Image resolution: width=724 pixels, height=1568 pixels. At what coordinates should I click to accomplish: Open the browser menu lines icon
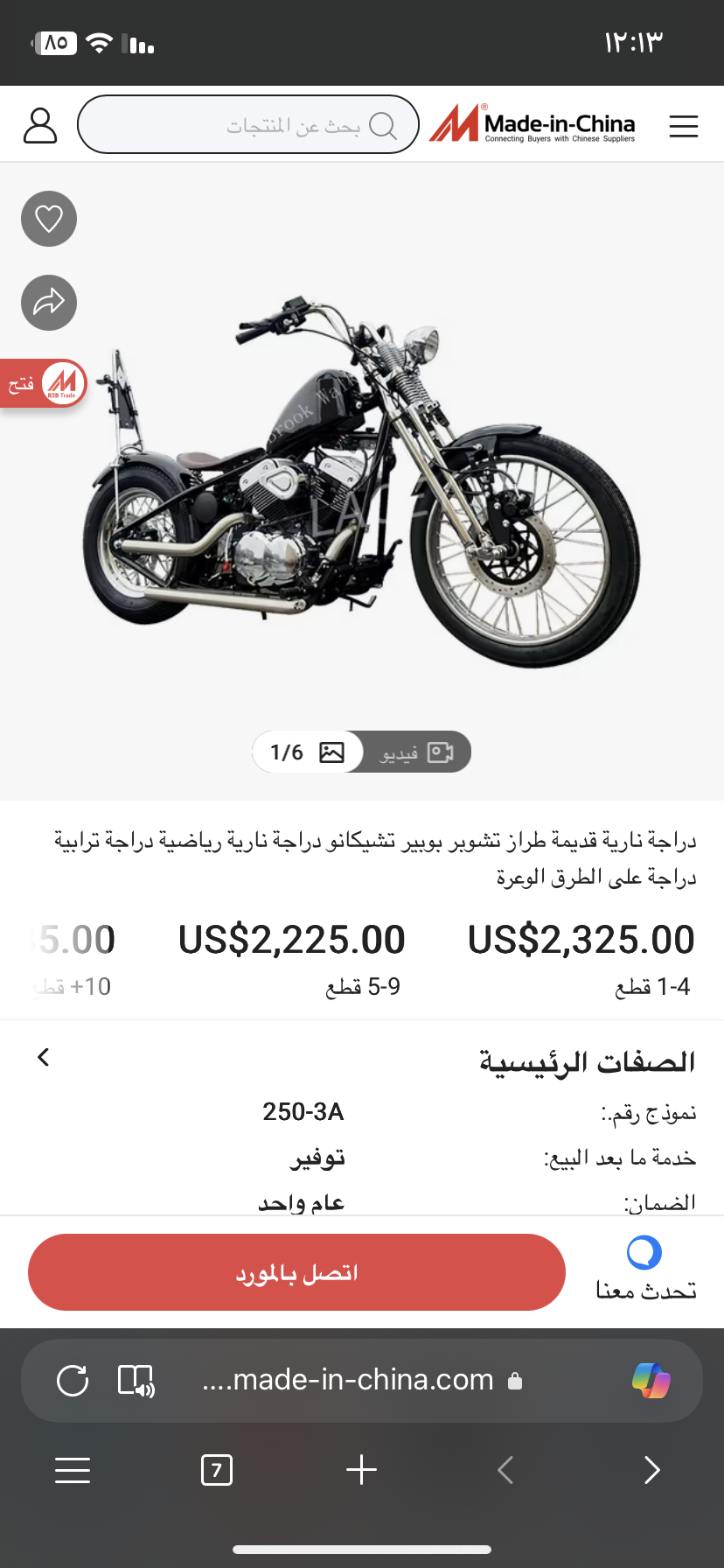click(73, 1470)
